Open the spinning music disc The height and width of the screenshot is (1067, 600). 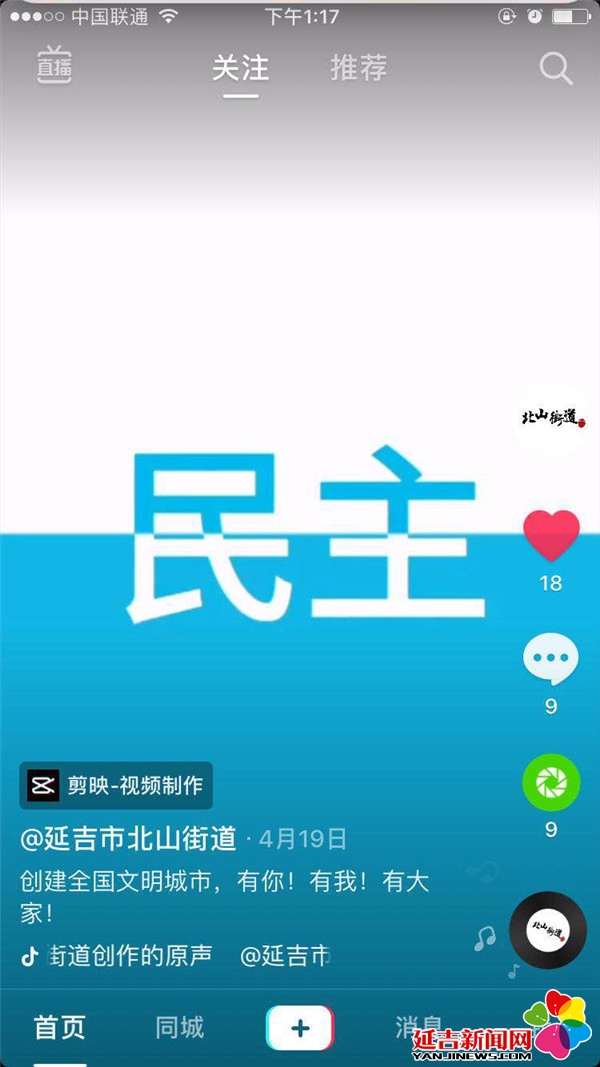pyautogui.click(x=547, y=930)
